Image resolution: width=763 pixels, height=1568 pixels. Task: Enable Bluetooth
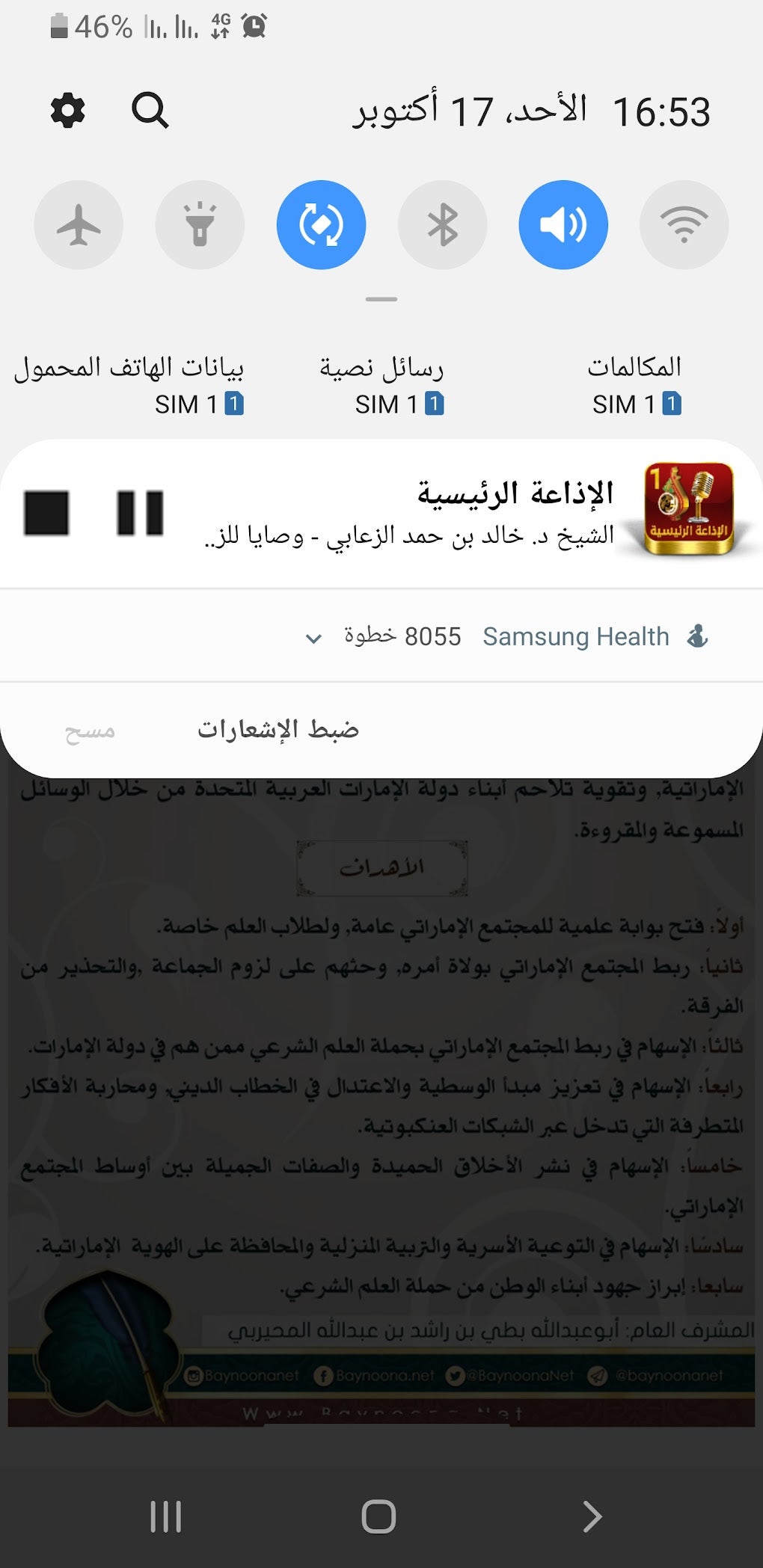442,224
